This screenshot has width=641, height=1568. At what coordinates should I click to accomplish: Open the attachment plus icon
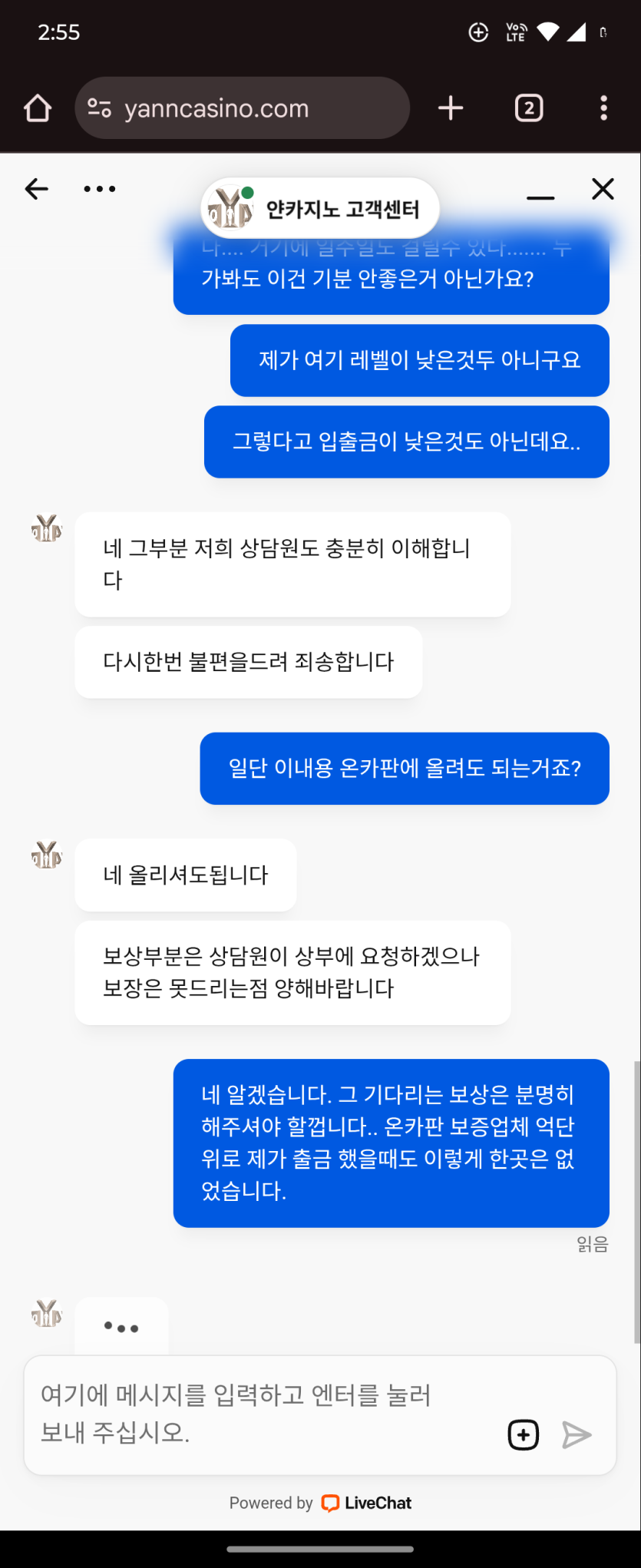click(524, 1434)
